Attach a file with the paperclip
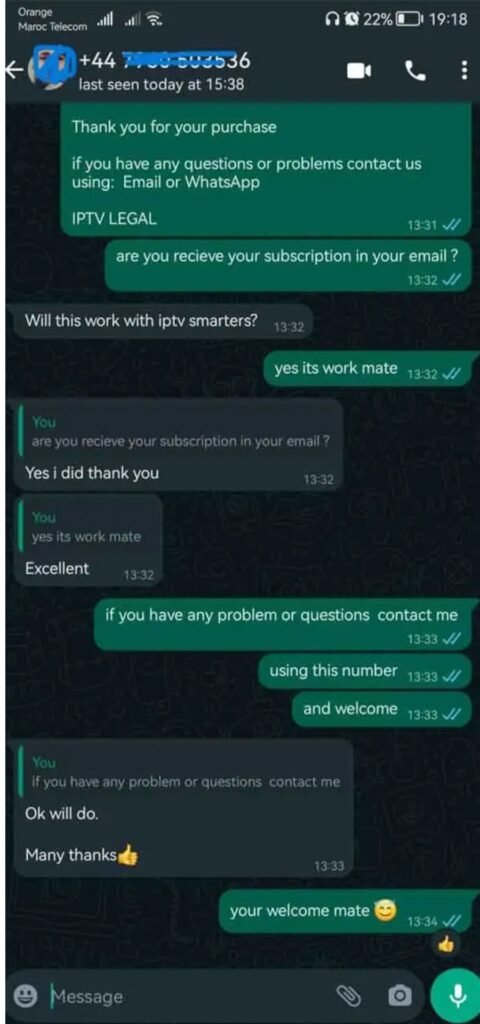 [x=349, y=995]
